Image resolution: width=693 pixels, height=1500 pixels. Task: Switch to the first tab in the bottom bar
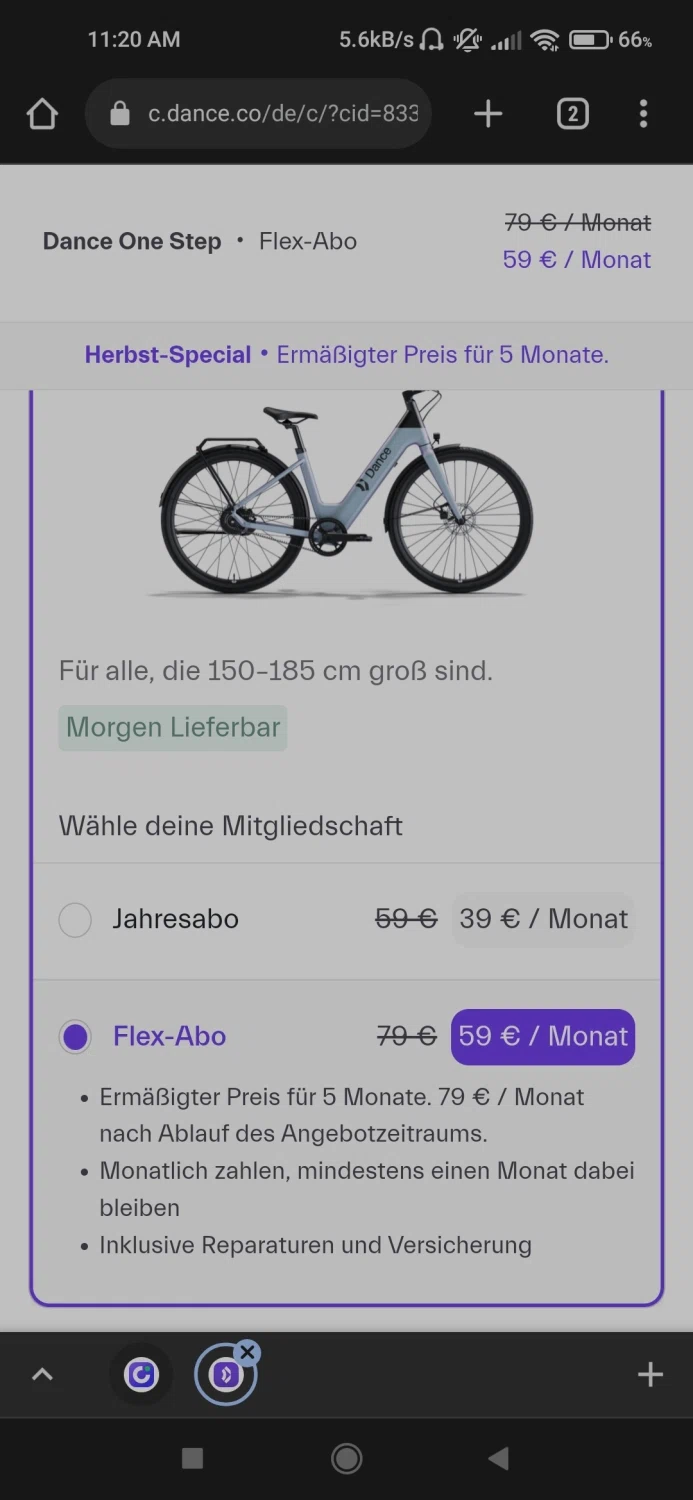pyautogui.click(x=141, y=1375)
